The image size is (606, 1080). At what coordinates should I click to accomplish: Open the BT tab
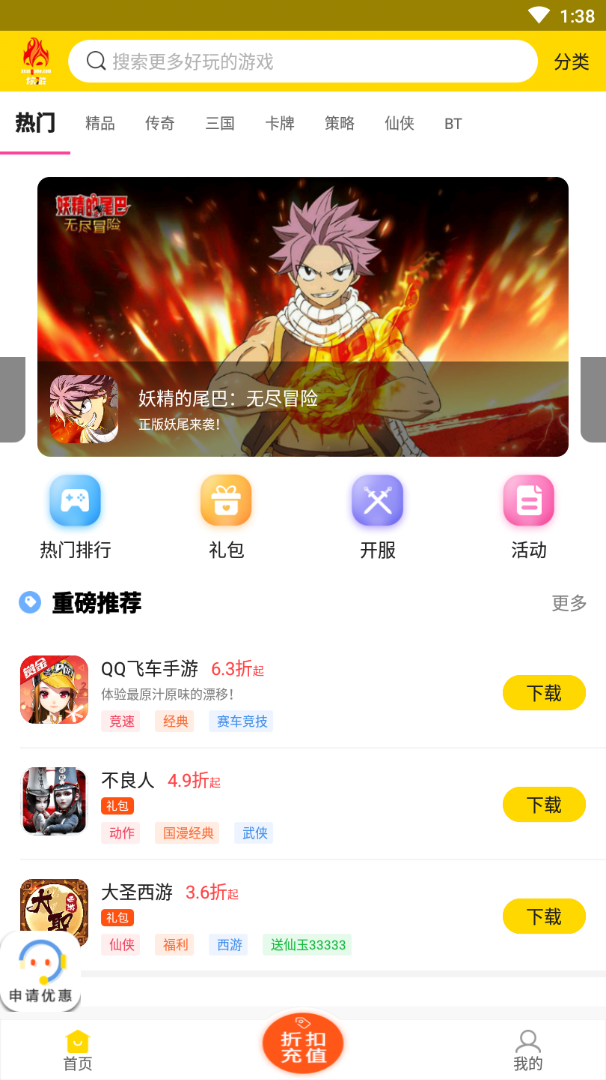(x=453, y=124)
